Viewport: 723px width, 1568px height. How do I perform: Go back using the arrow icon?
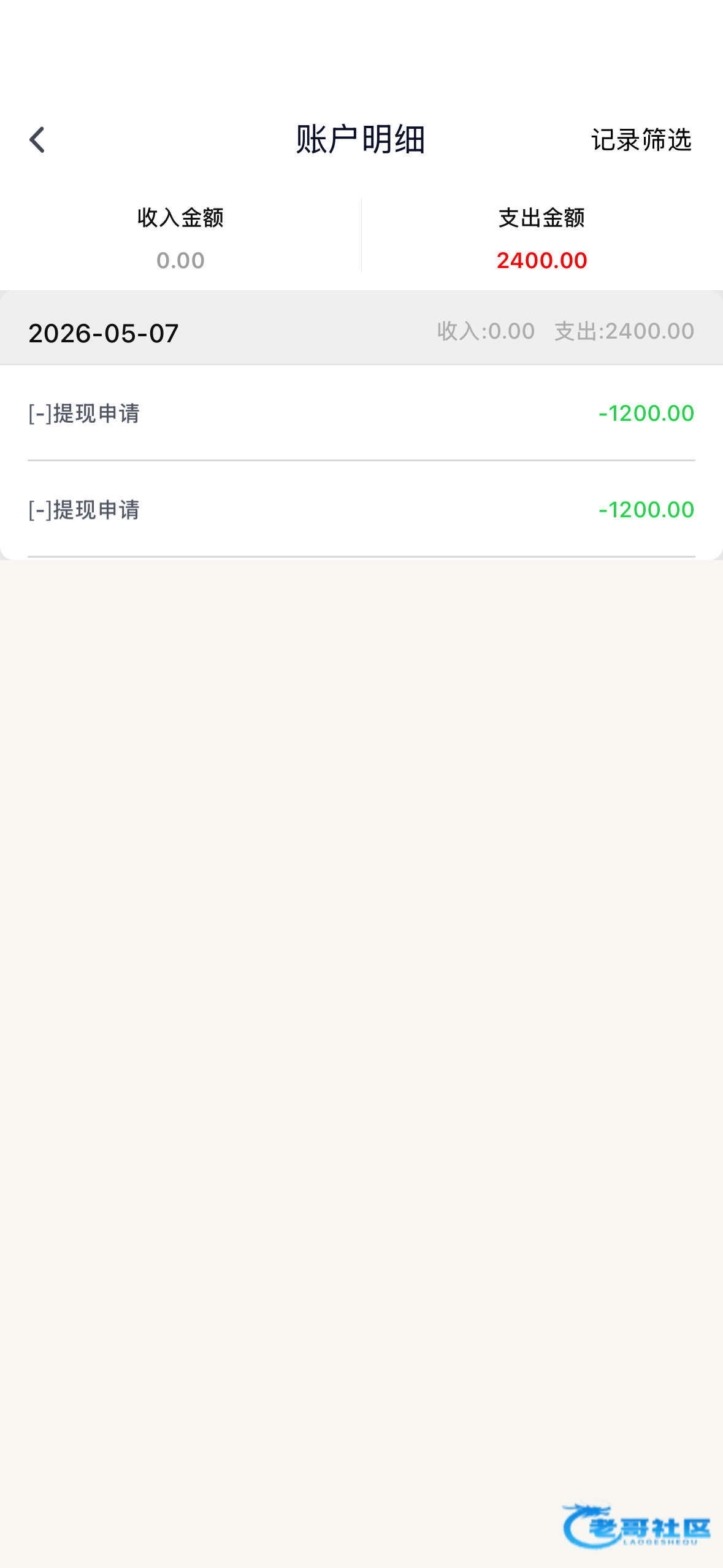pyautogui.click(x=37, y=140)
